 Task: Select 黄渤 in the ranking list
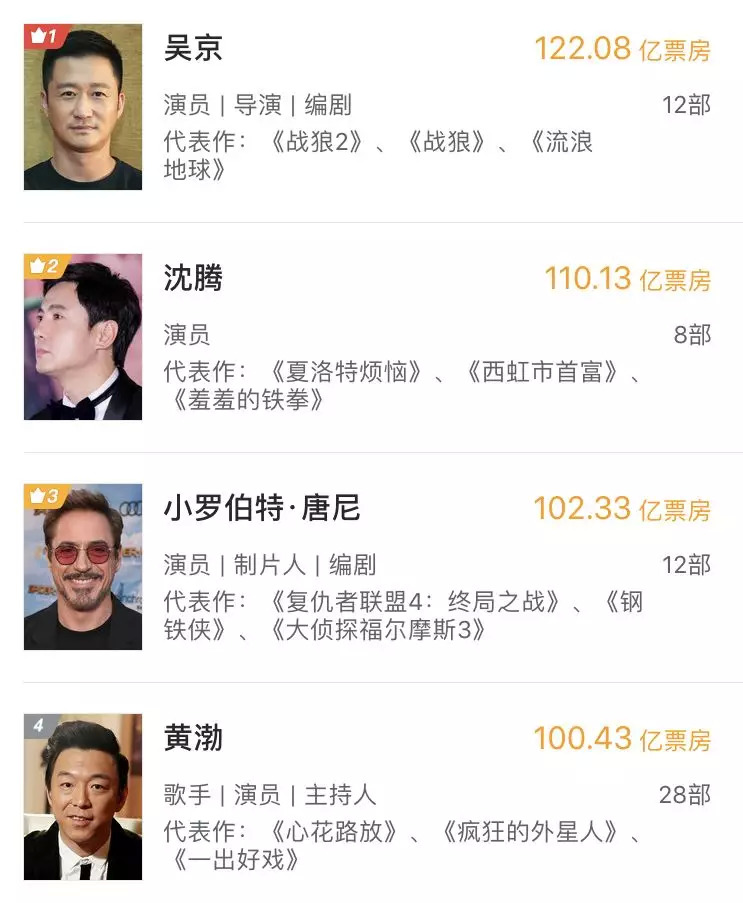coord(193,738)
